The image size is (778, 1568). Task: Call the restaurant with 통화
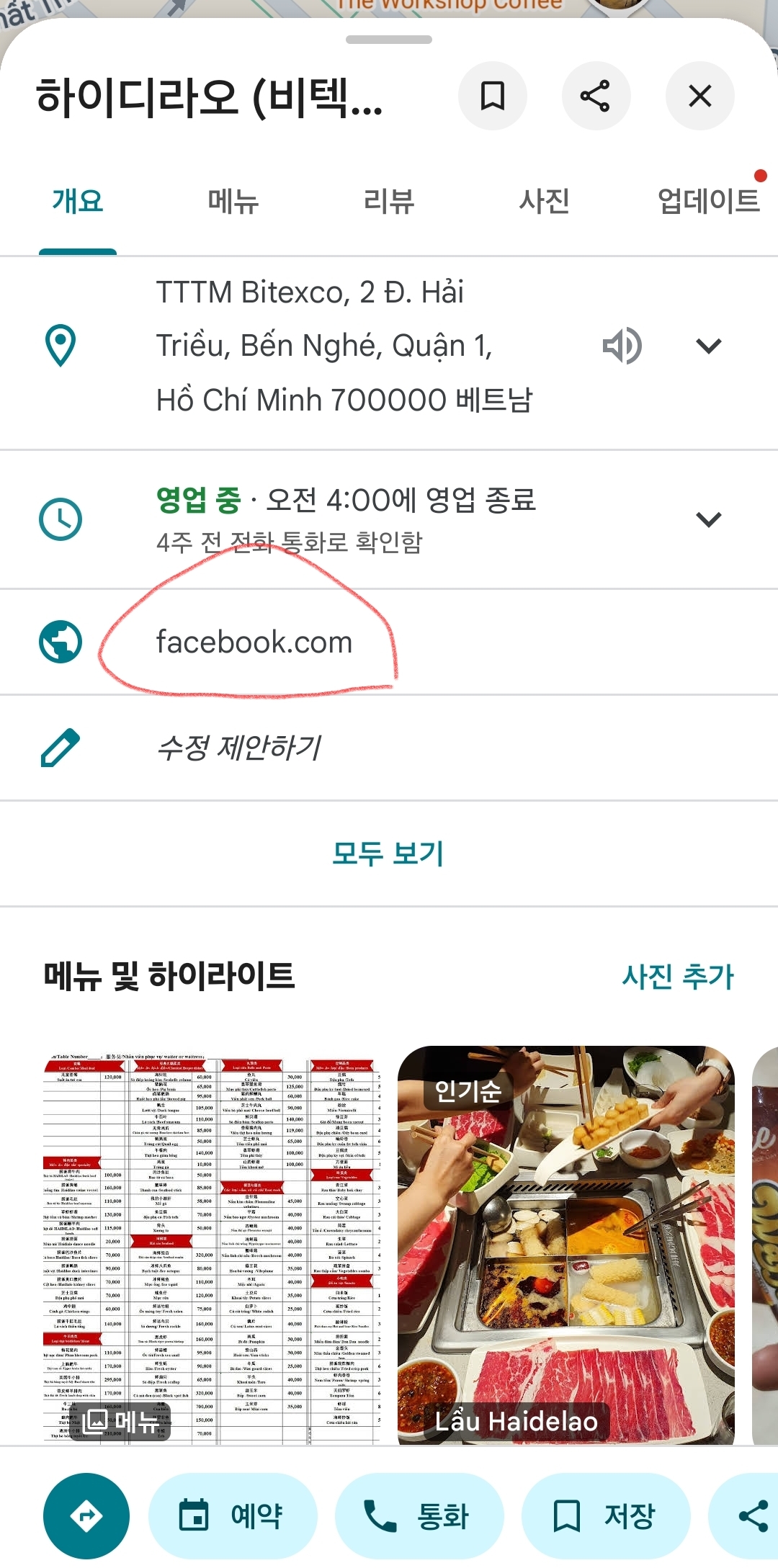tap(419, 1516)
